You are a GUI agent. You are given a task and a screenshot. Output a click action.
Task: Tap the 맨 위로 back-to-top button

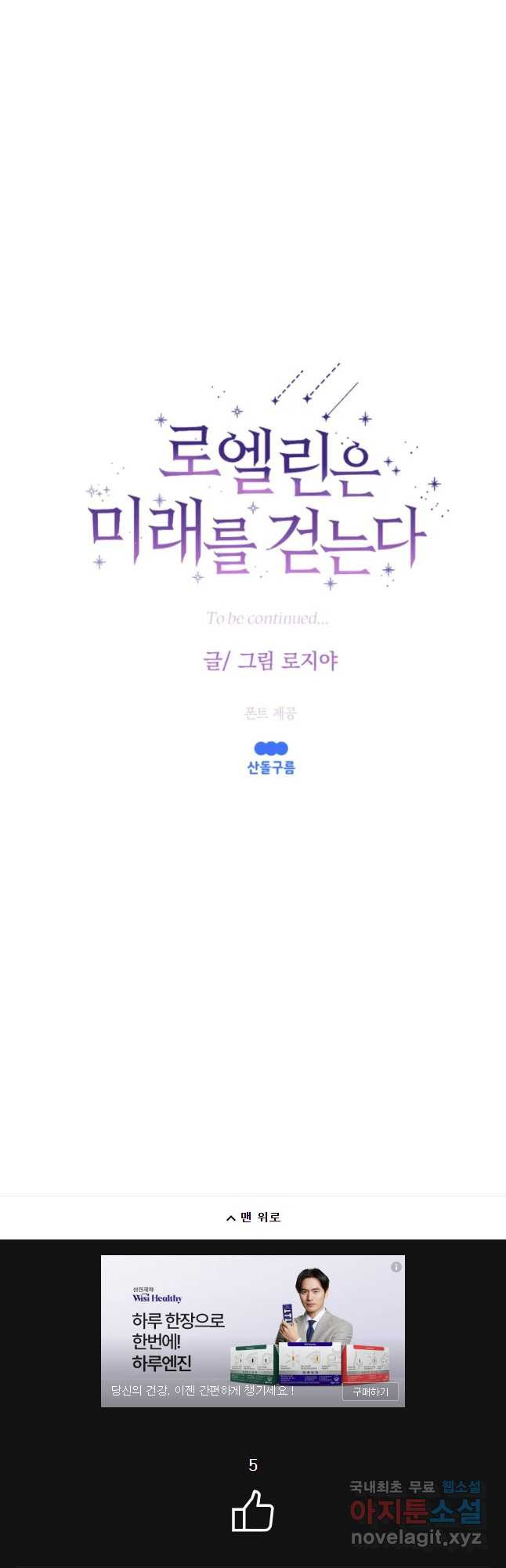[x=253, y=1218]
